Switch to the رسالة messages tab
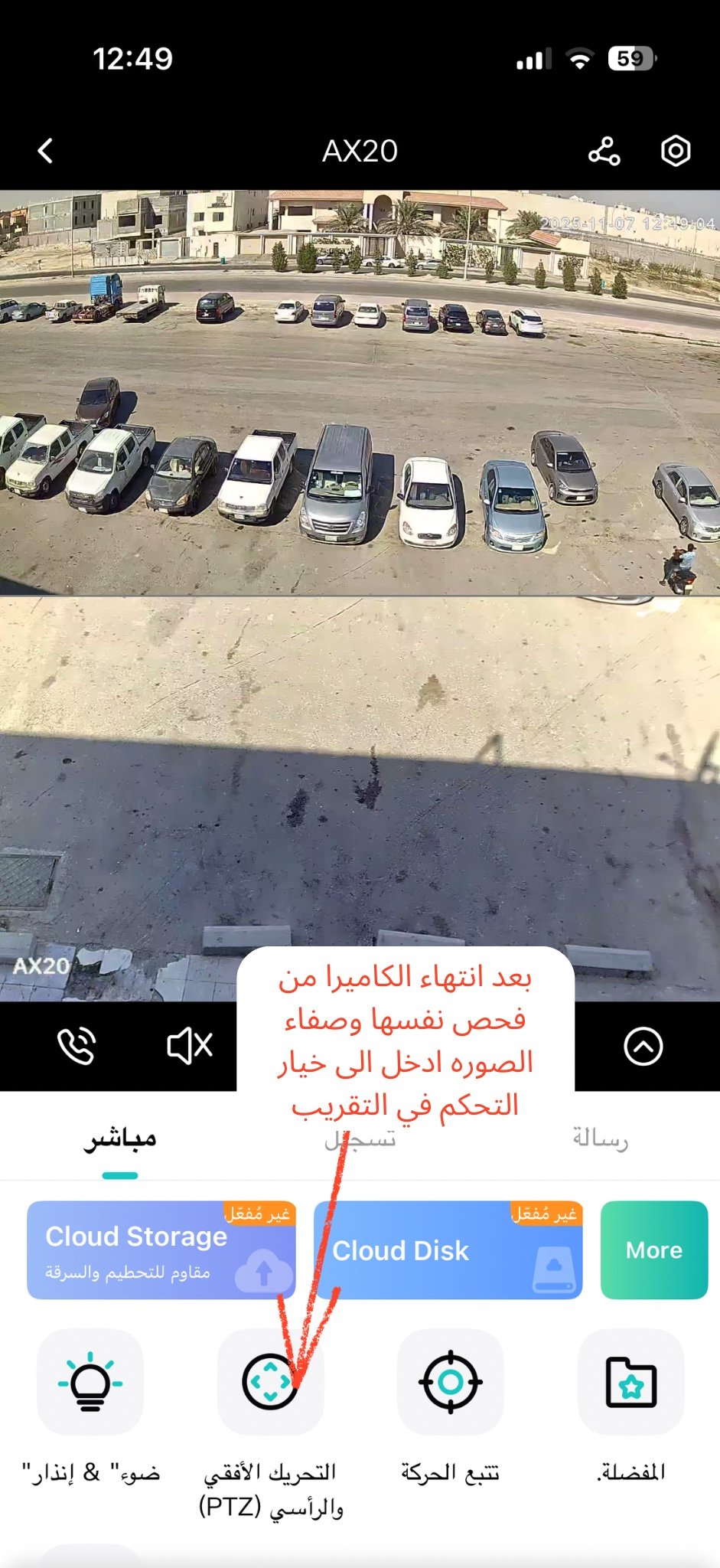 point(600,1139)
